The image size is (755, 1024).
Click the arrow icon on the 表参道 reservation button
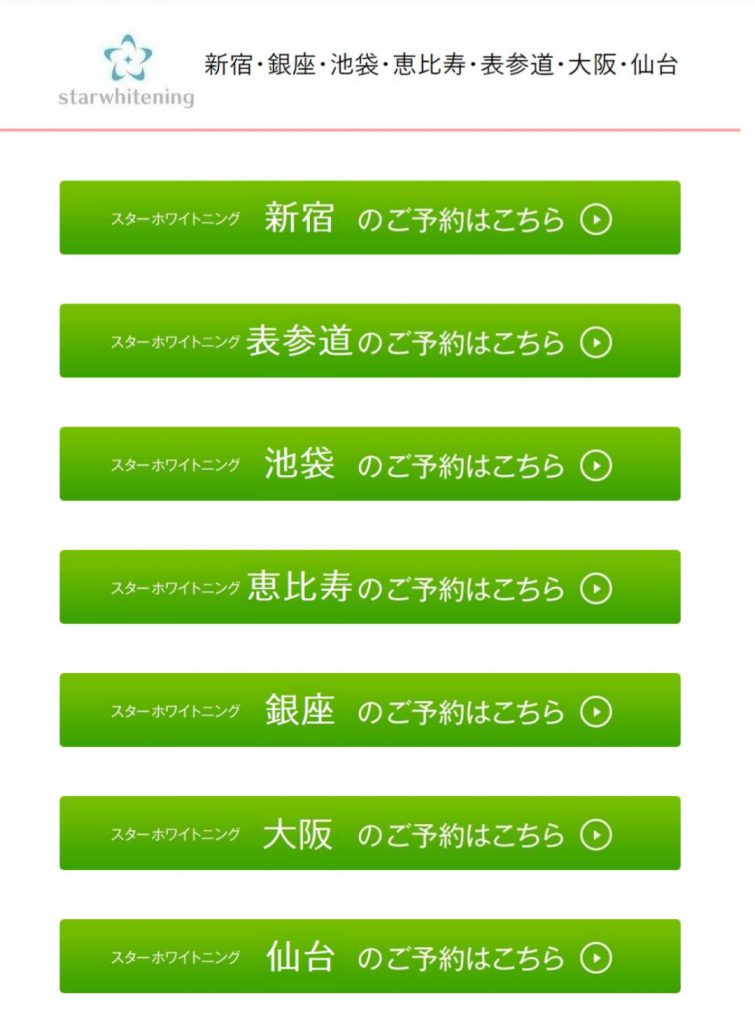click(596, 342)
